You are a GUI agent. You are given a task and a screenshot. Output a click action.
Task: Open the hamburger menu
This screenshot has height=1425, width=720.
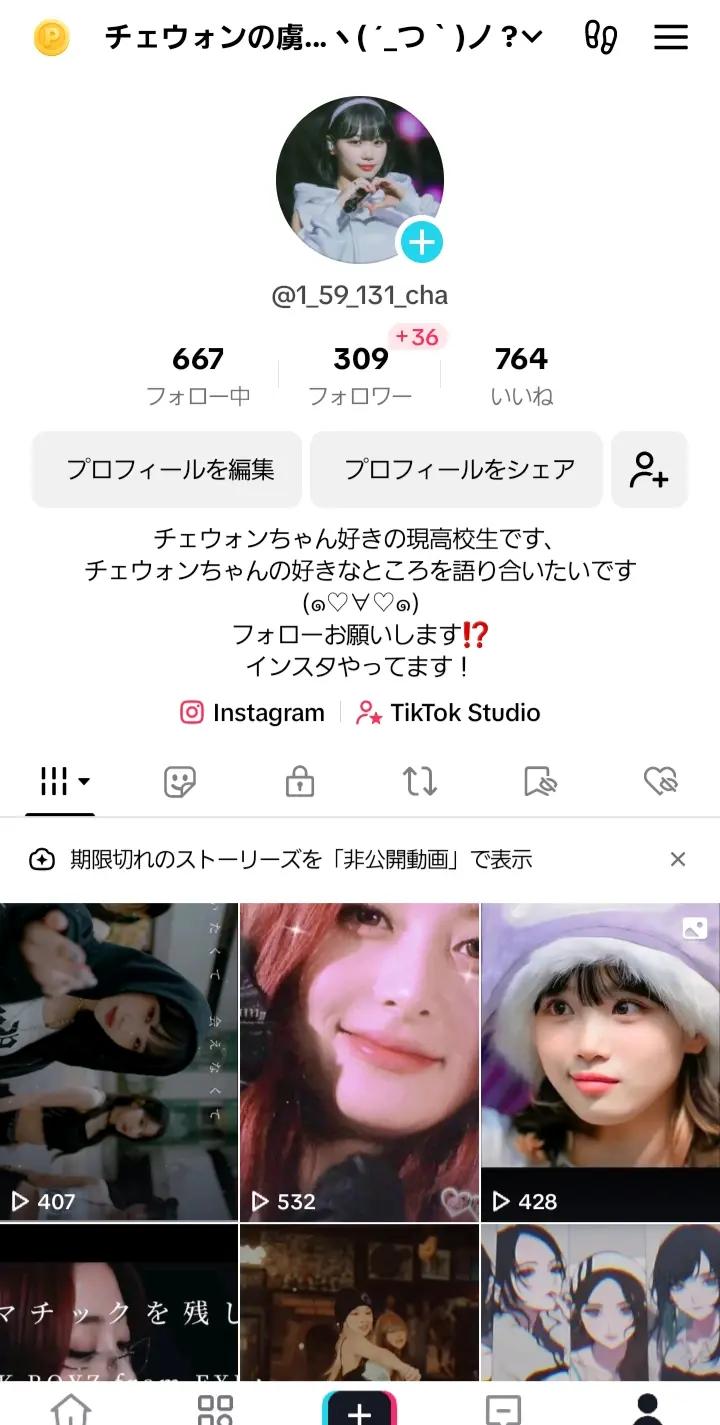(x=671, y=38)
